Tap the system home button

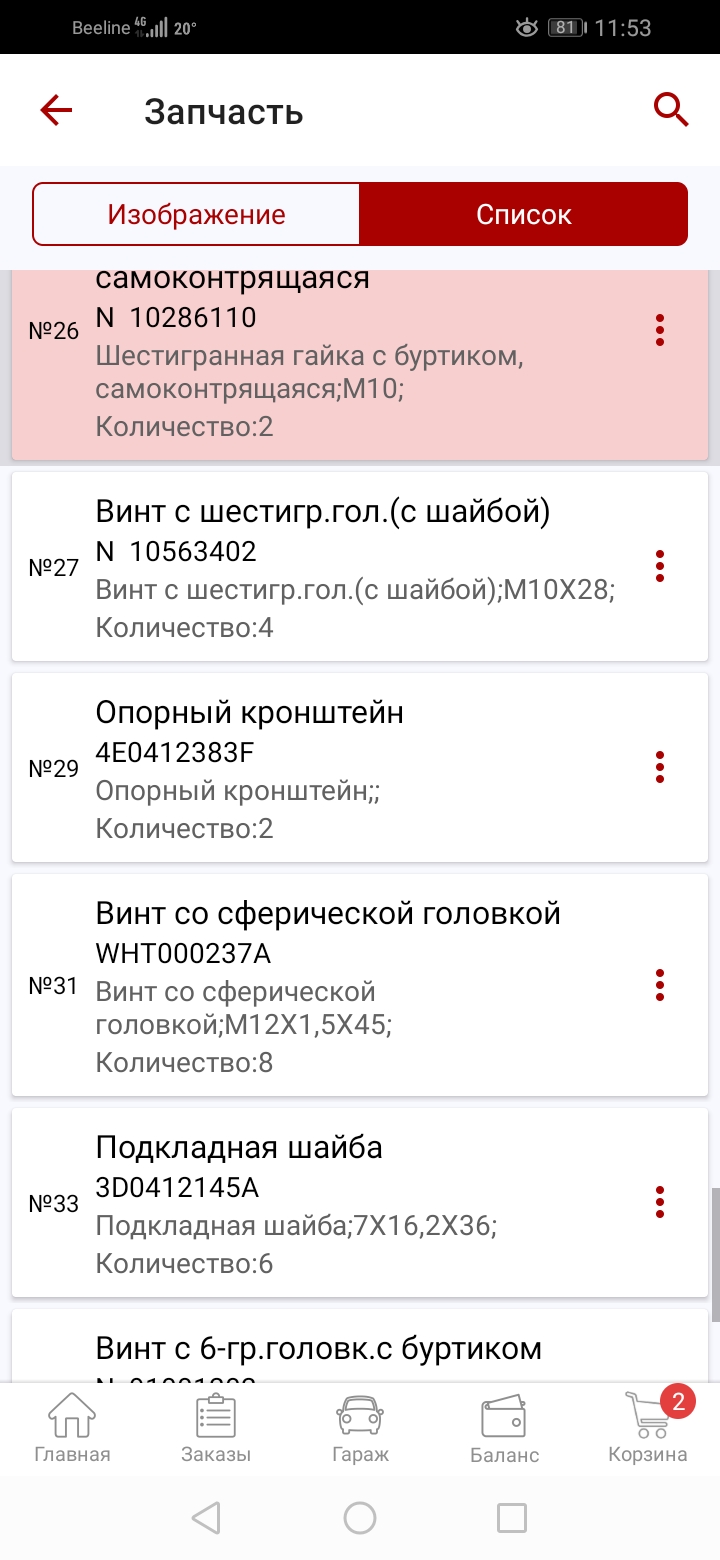tap(360, 1518)
